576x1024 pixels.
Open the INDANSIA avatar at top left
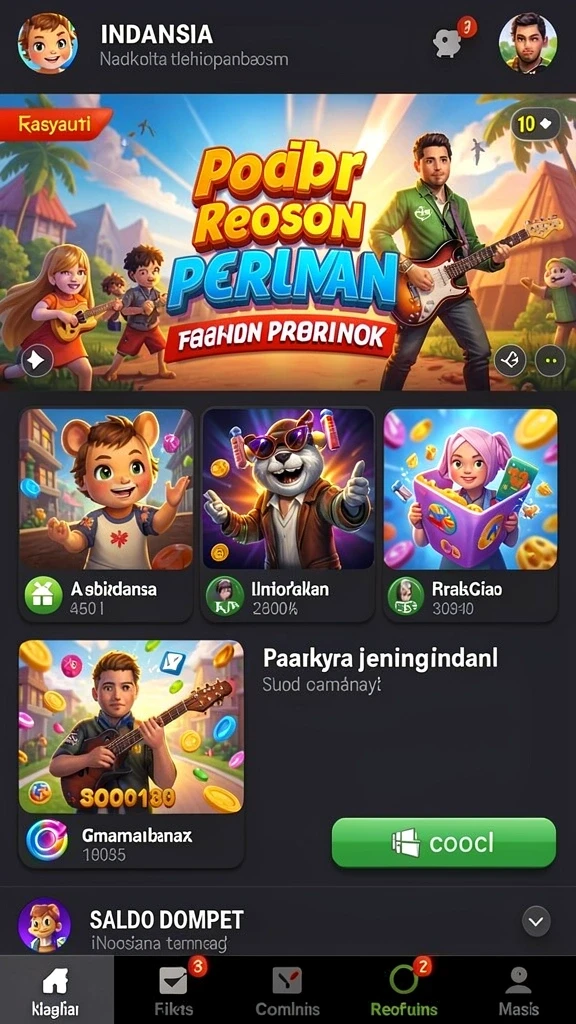point(48,42)
